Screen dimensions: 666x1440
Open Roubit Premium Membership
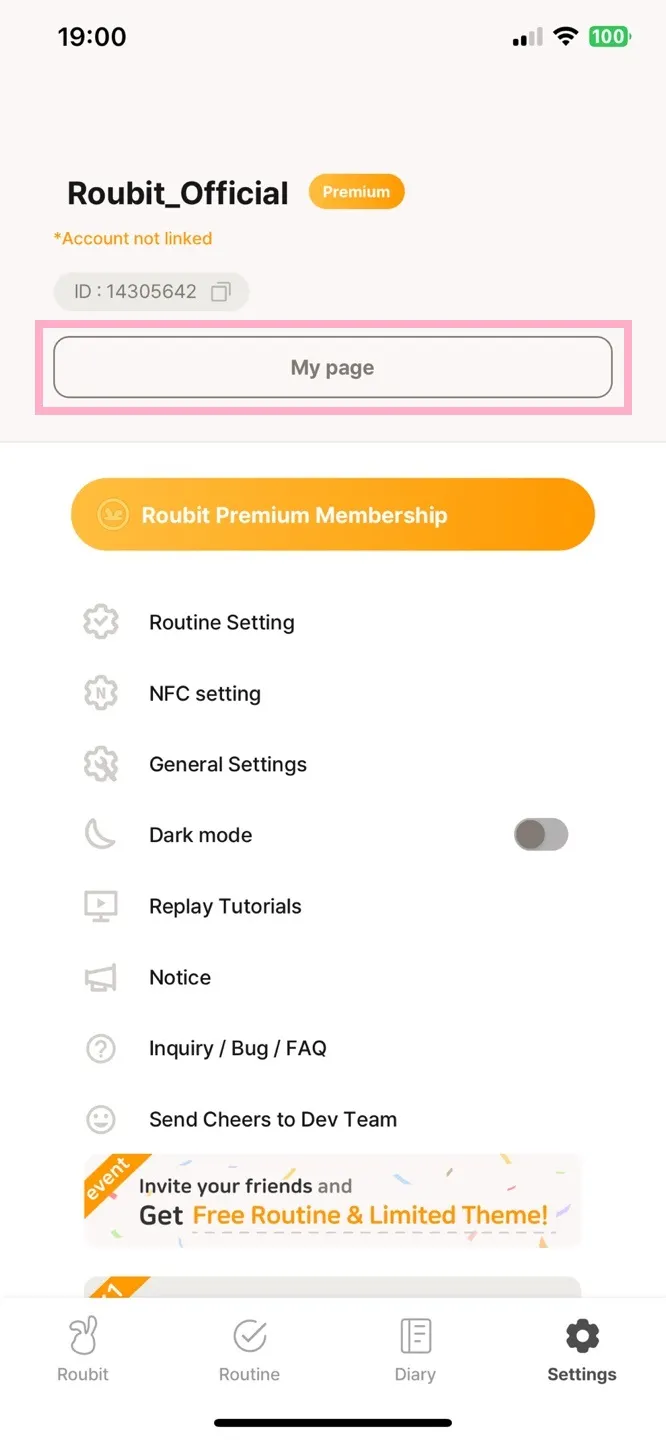[x=332, y=515]
